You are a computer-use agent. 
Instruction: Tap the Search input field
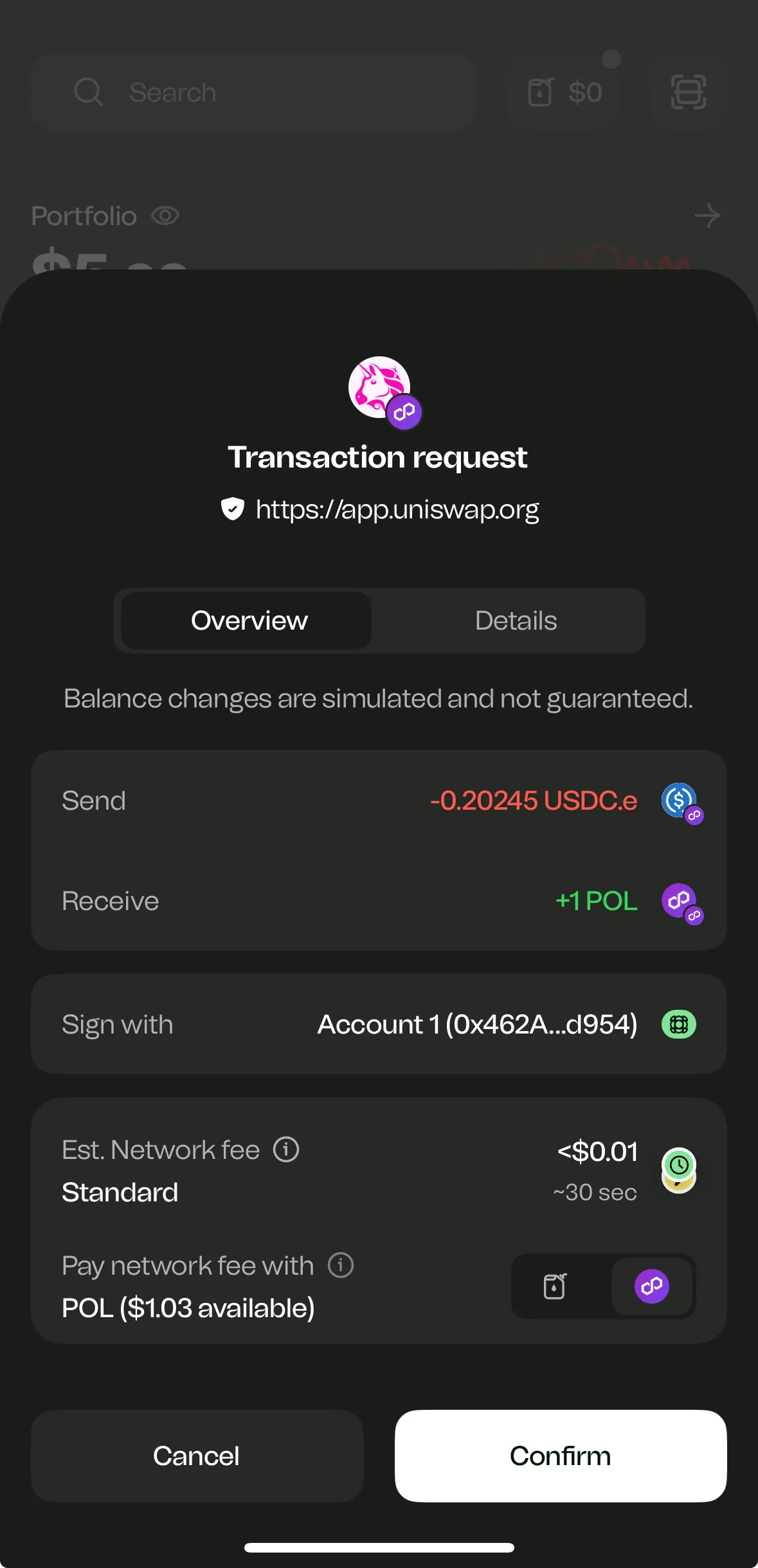coord(253,92)
